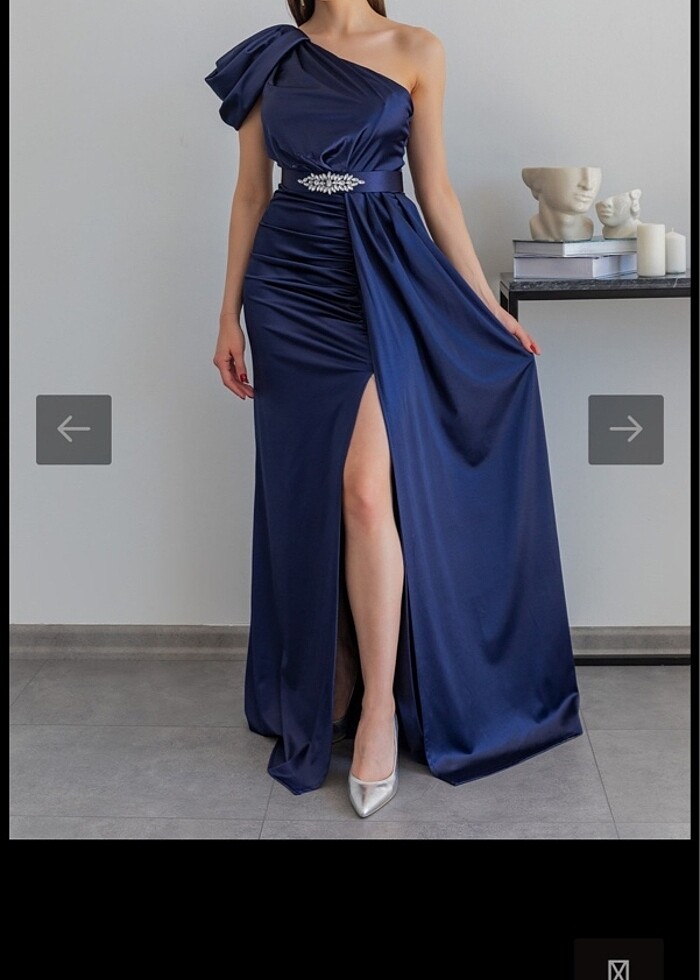Show the next dress photo
Screen dimensions: 700x980
(x=625, y=429)
